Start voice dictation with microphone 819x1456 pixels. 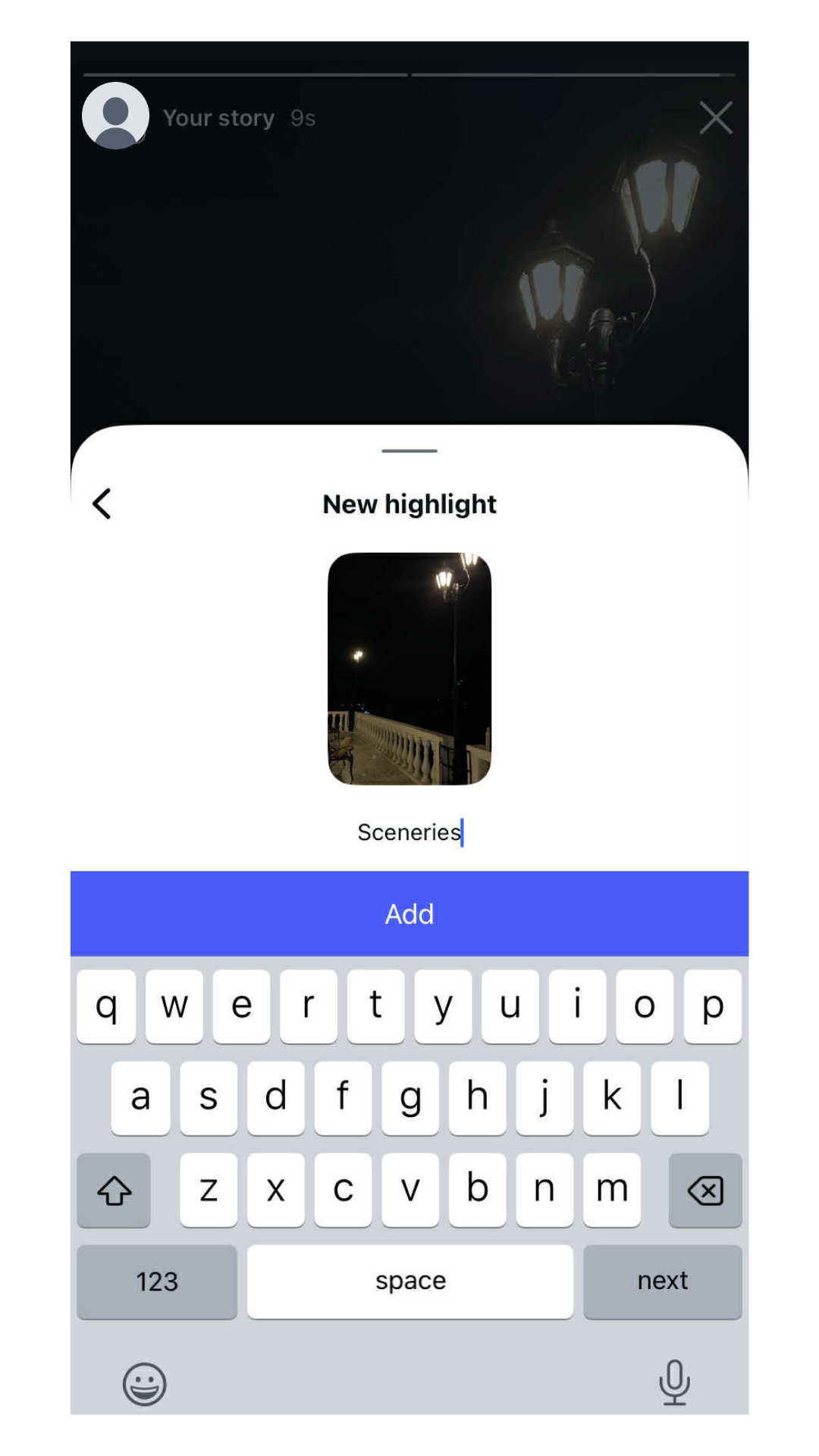[x=674, y=1382]
